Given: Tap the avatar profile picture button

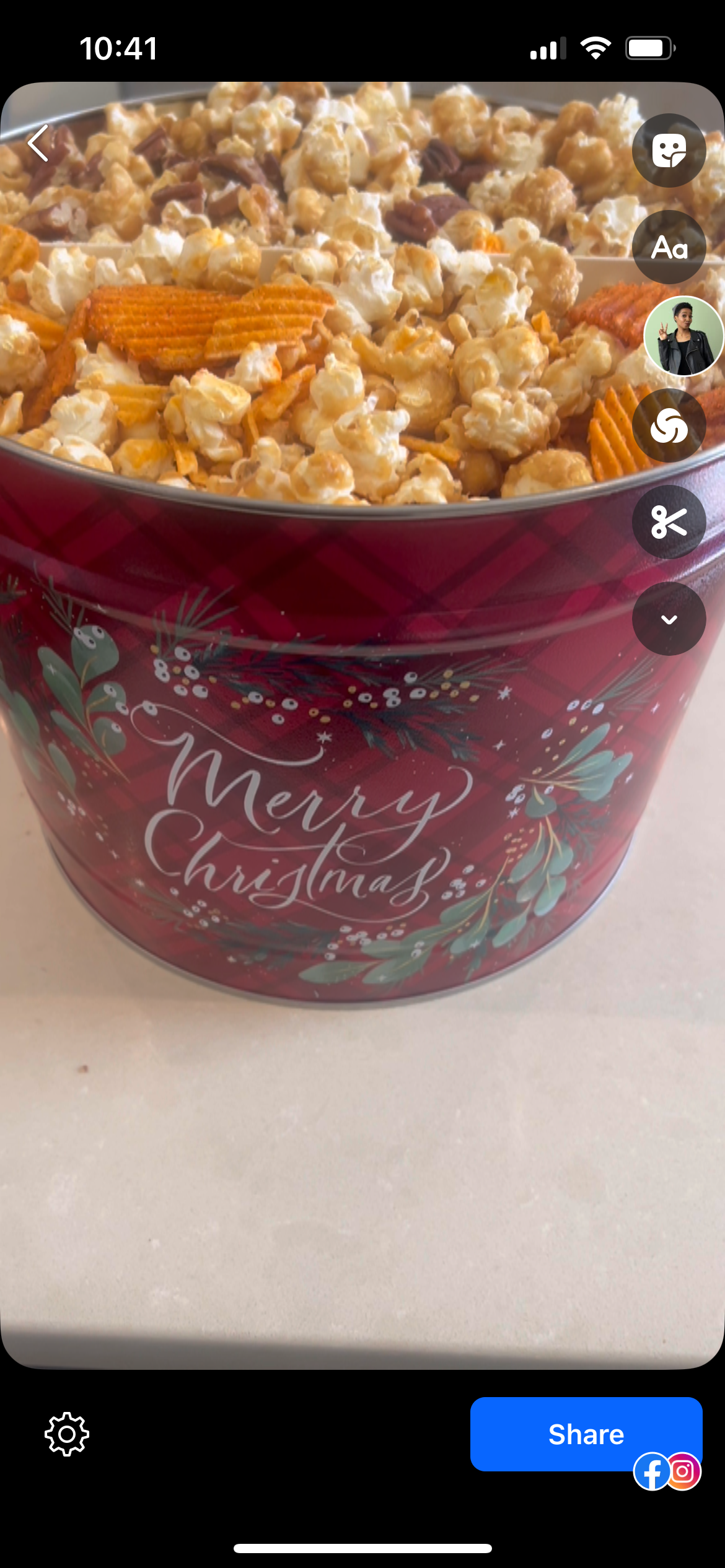Looking at the screenshot, I should 683,336.
